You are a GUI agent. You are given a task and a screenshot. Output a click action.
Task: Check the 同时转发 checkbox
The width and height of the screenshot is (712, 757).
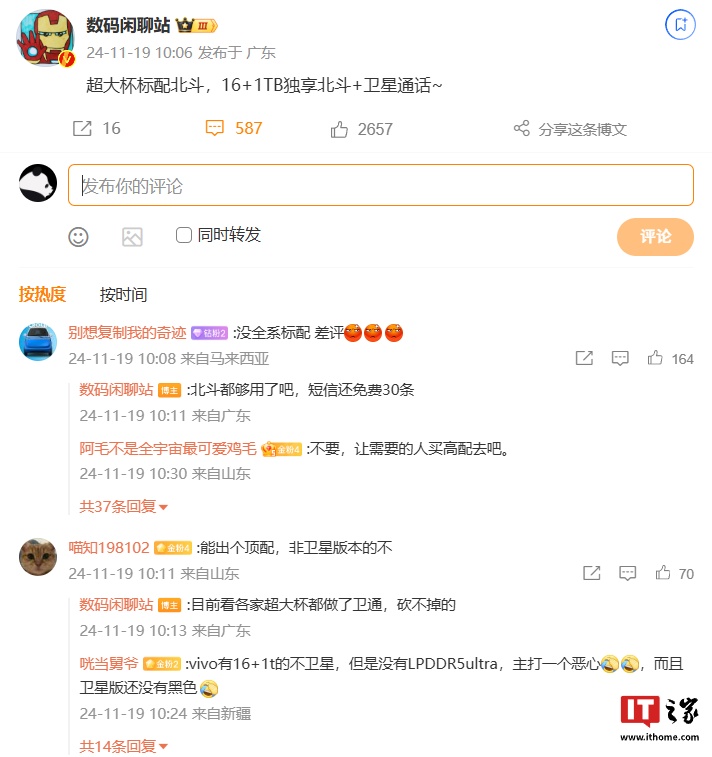[184, 235]
